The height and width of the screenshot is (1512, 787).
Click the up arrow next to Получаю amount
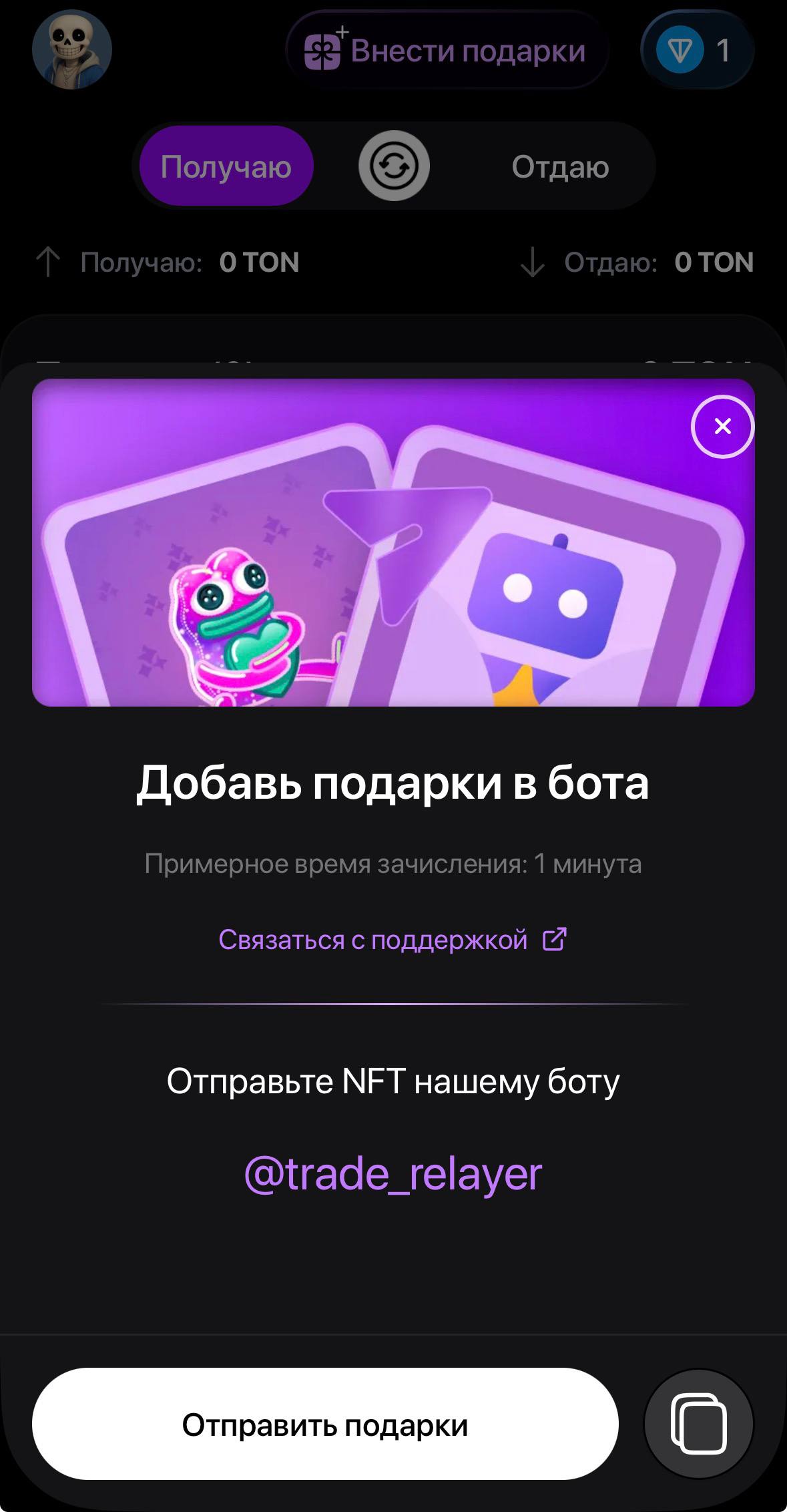point(49,262)
